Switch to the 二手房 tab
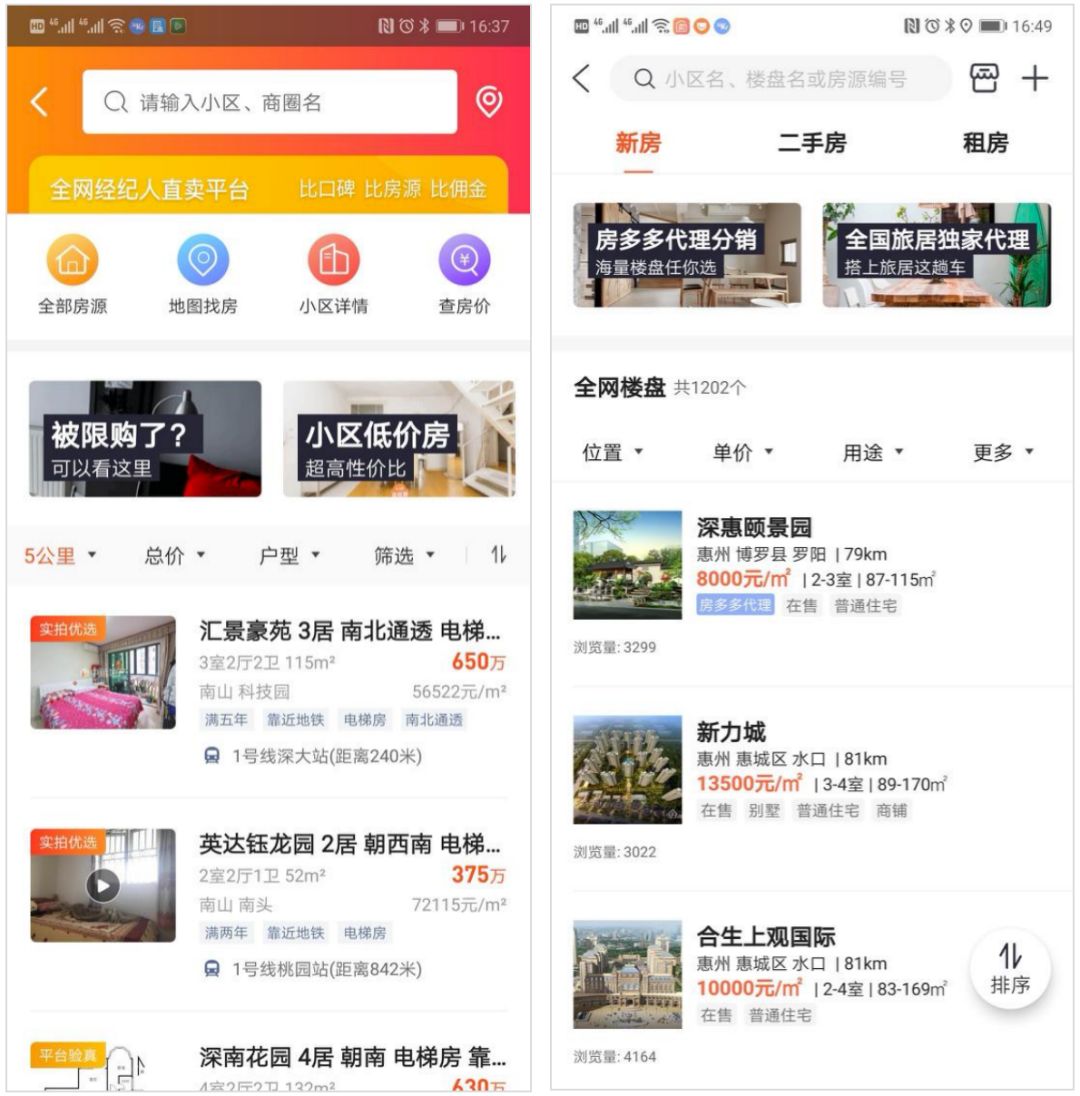1080x1096 pixels. point(812,143)
